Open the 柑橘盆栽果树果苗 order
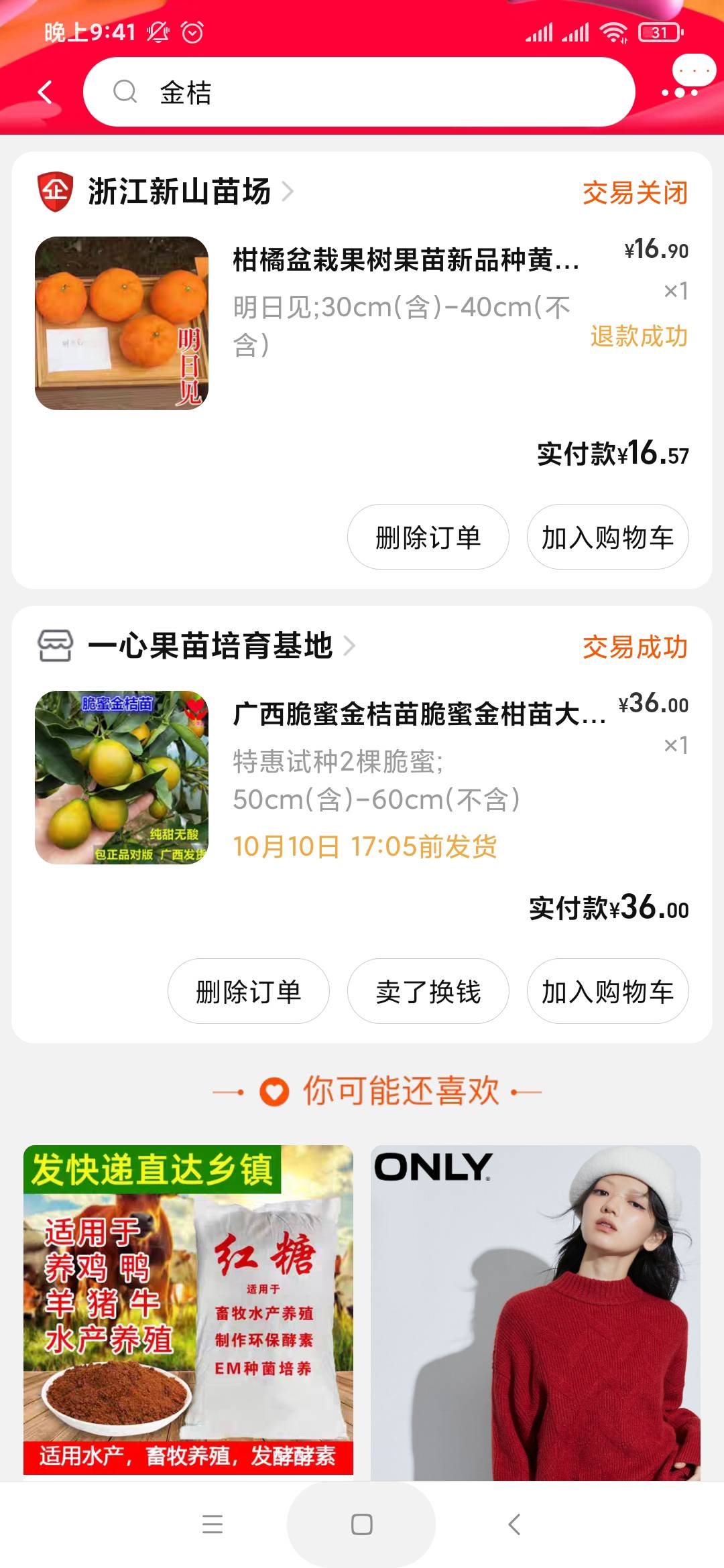Screen dimensions: 724x1568 (x=405, y=260)
